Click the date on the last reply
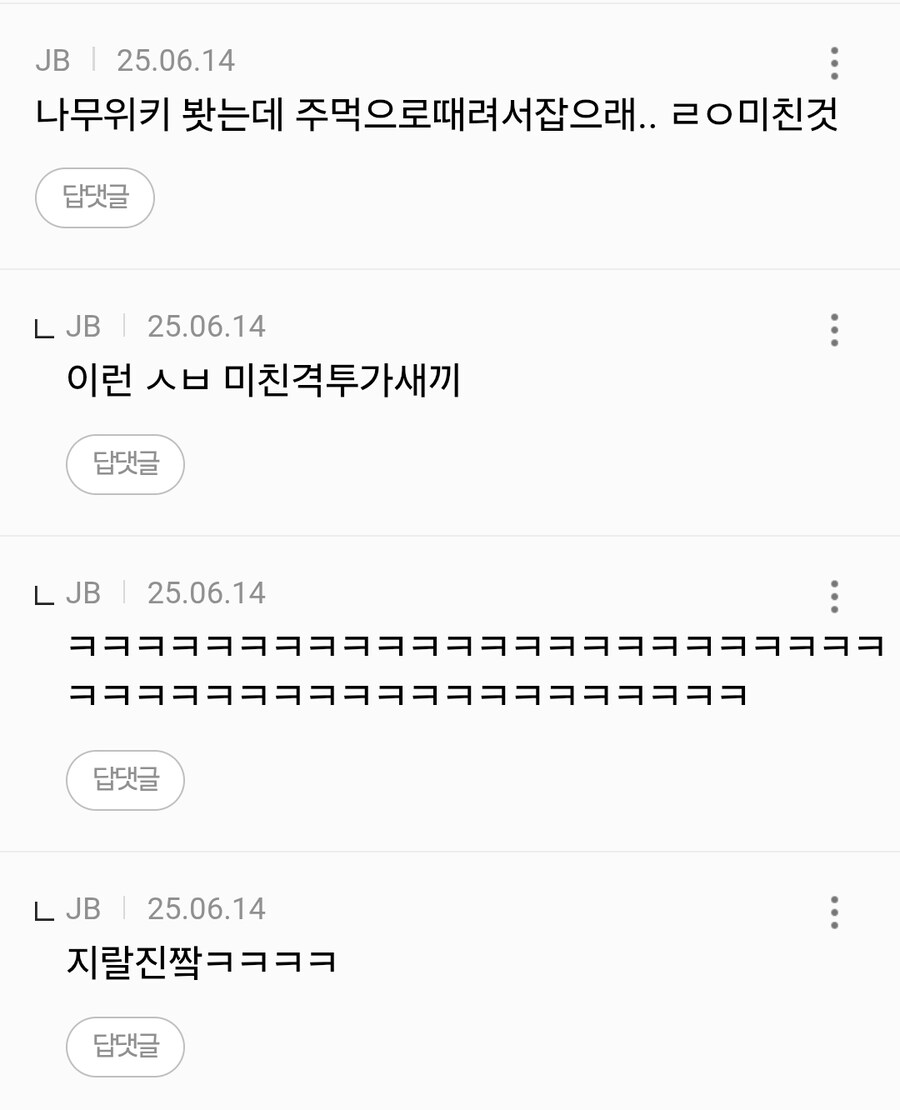900x1110 pixels. (206, 910)
